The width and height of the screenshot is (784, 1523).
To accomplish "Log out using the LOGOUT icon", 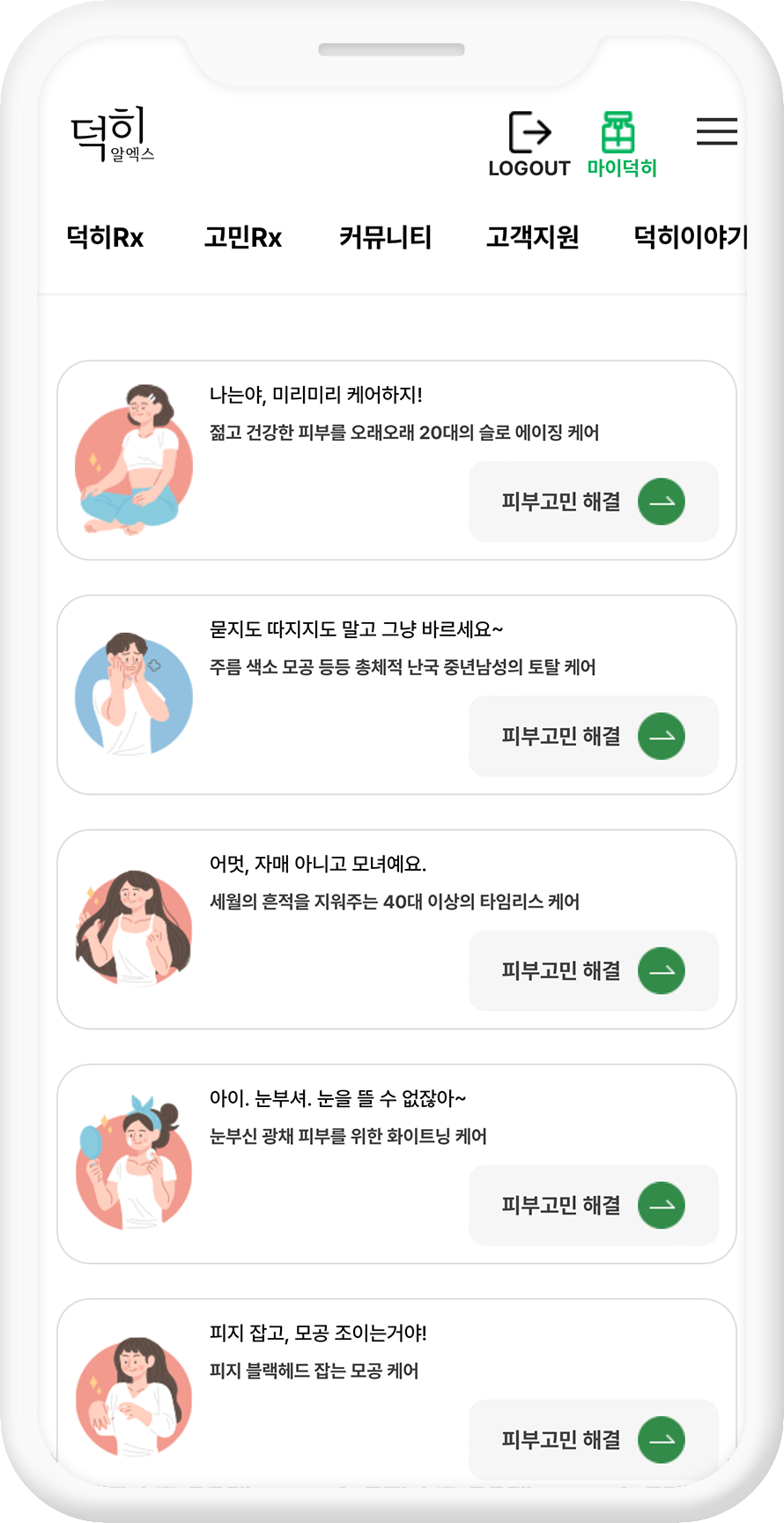I will (529, 144).
